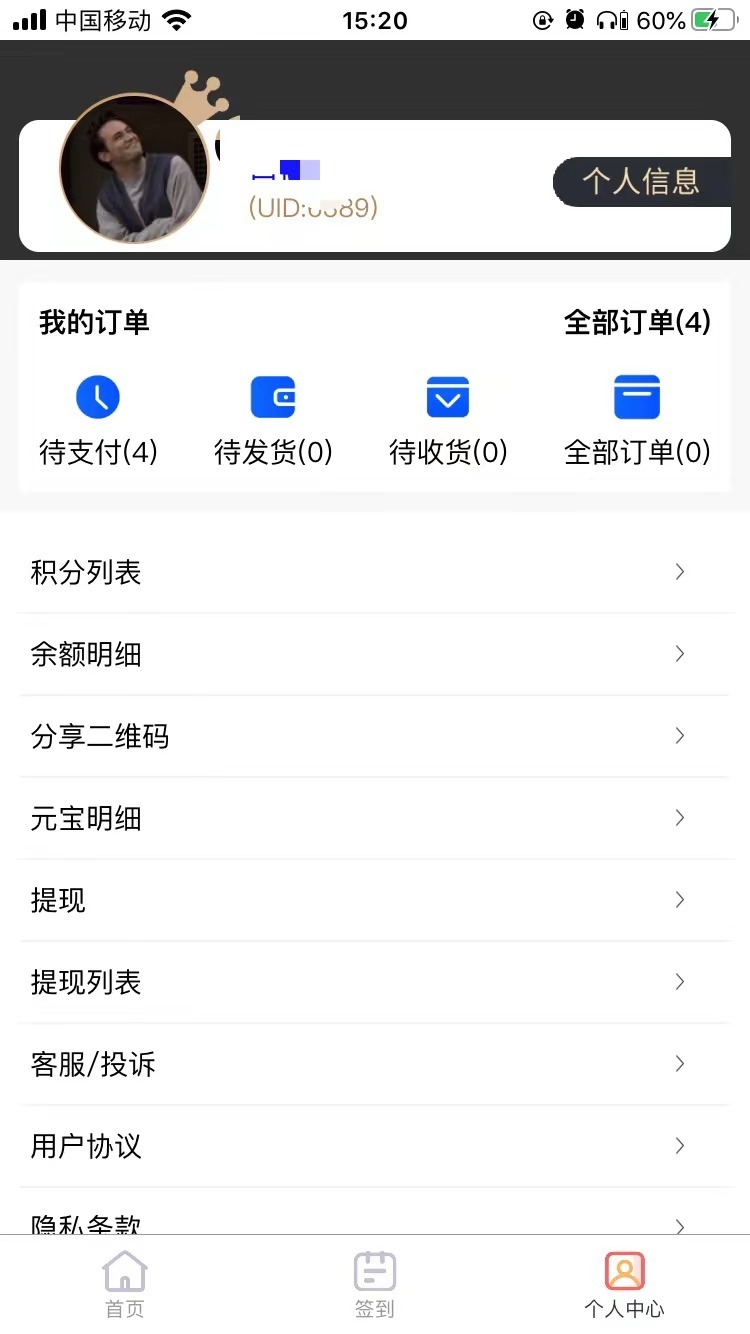Open the 客服/投诉 customer service entry
Viewport: 750px width, 1334px height.
click(x=375, y=1064)
